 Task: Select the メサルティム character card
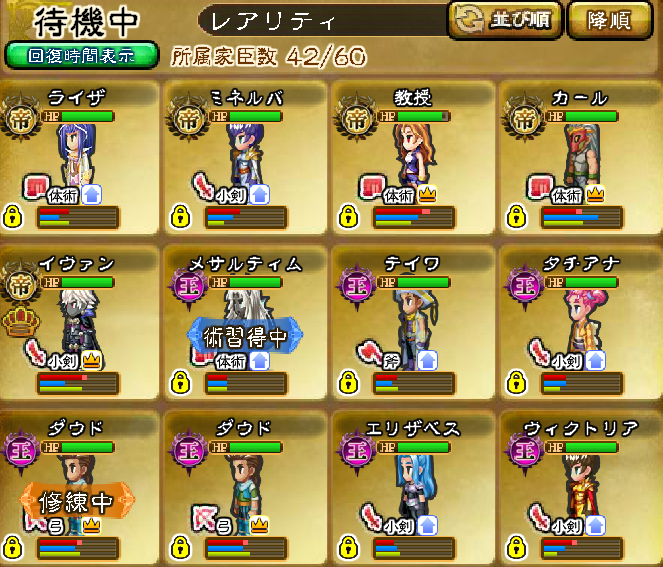pos(245,322)
